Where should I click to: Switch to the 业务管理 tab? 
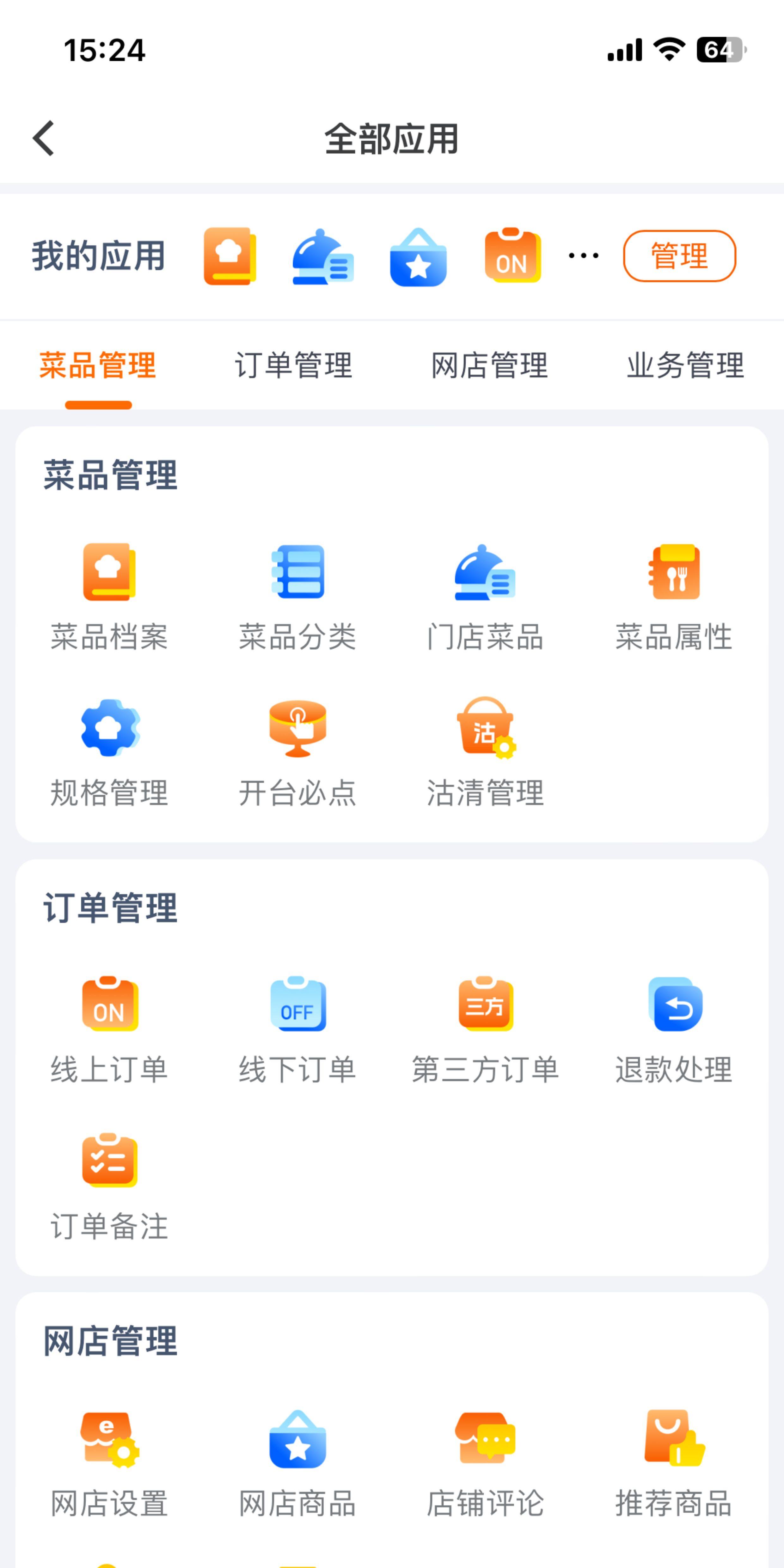click(685, 366)
